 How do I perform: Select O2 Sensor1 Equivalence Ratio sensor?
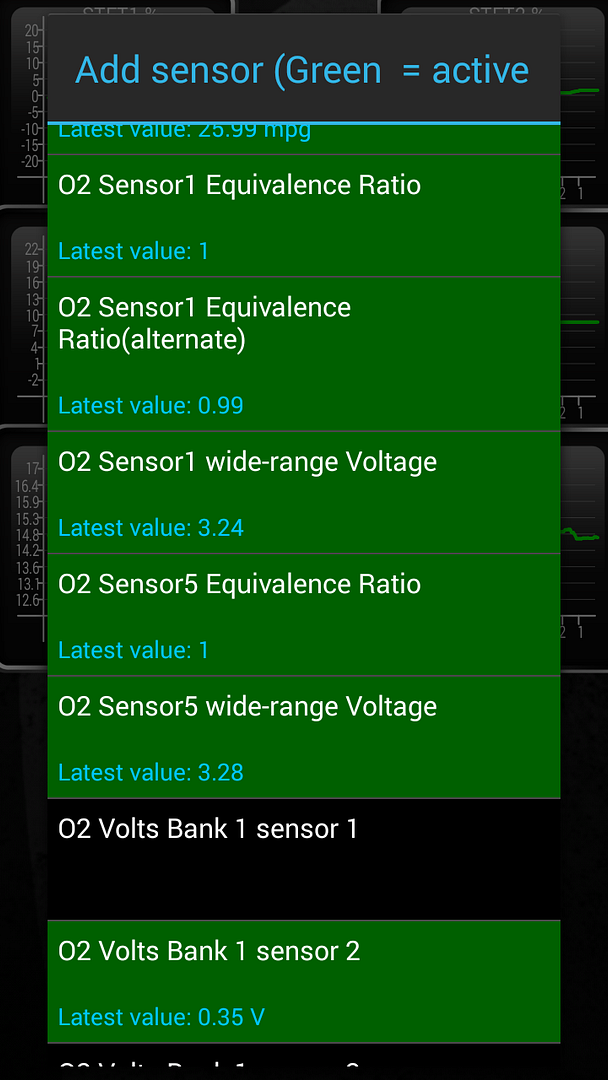(x=303, y=216)
